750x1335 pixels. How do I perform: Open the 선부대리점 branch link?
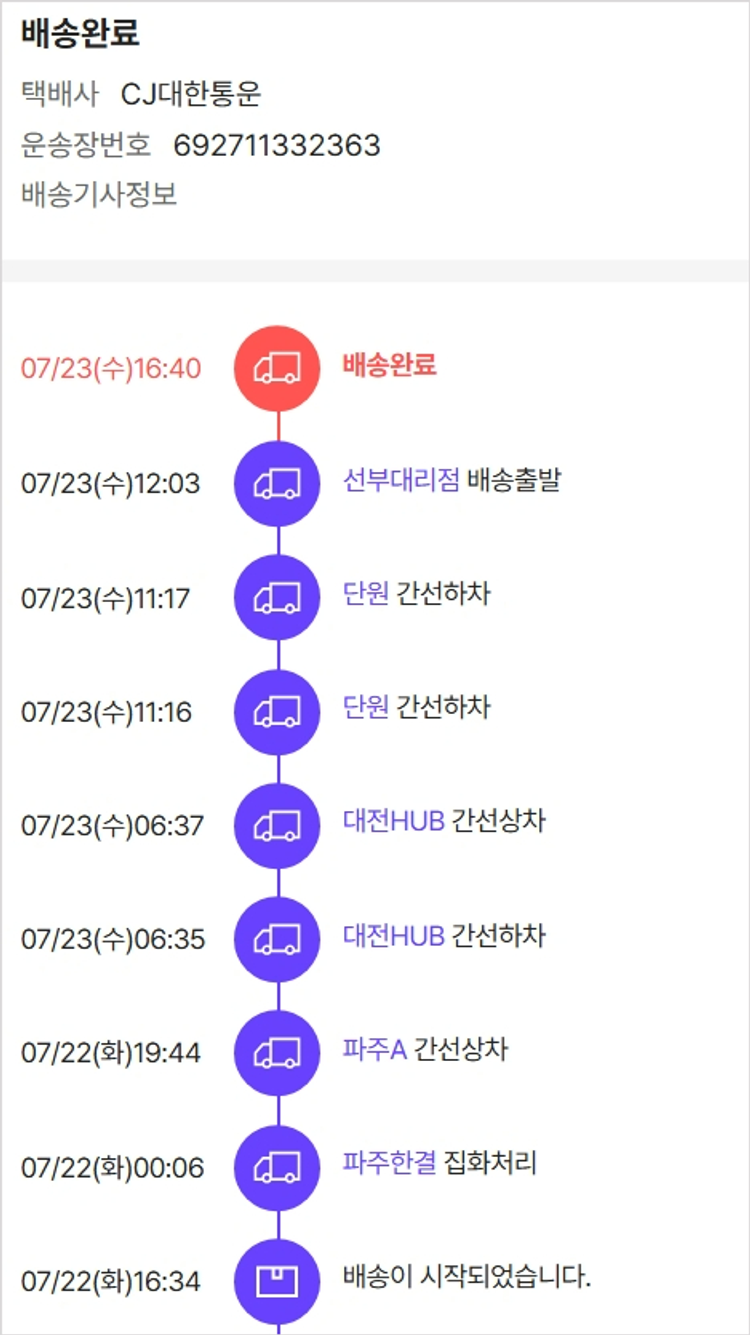click(401, 481)
